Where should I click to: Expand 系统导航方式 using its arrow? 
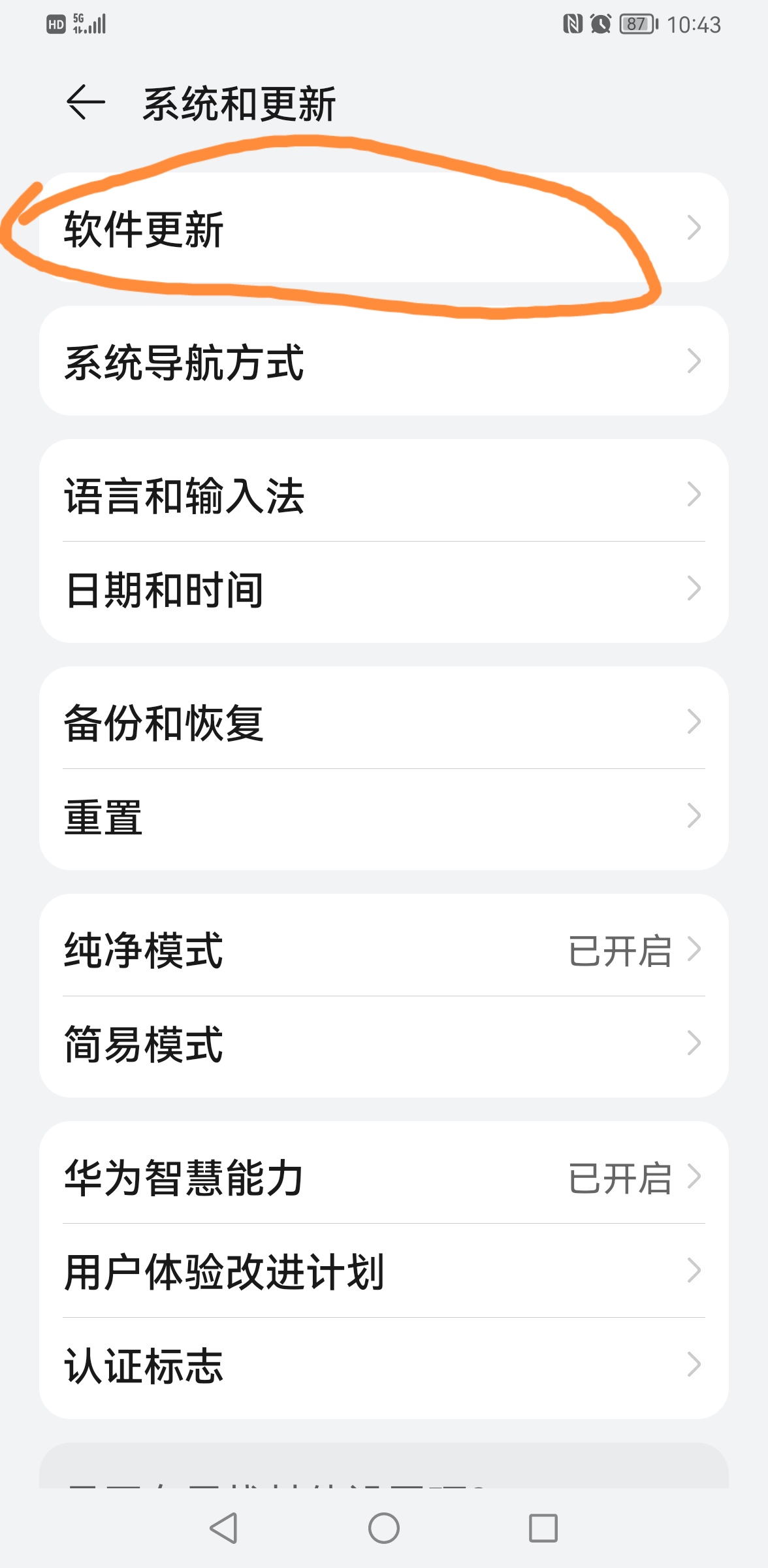point(694,363)
